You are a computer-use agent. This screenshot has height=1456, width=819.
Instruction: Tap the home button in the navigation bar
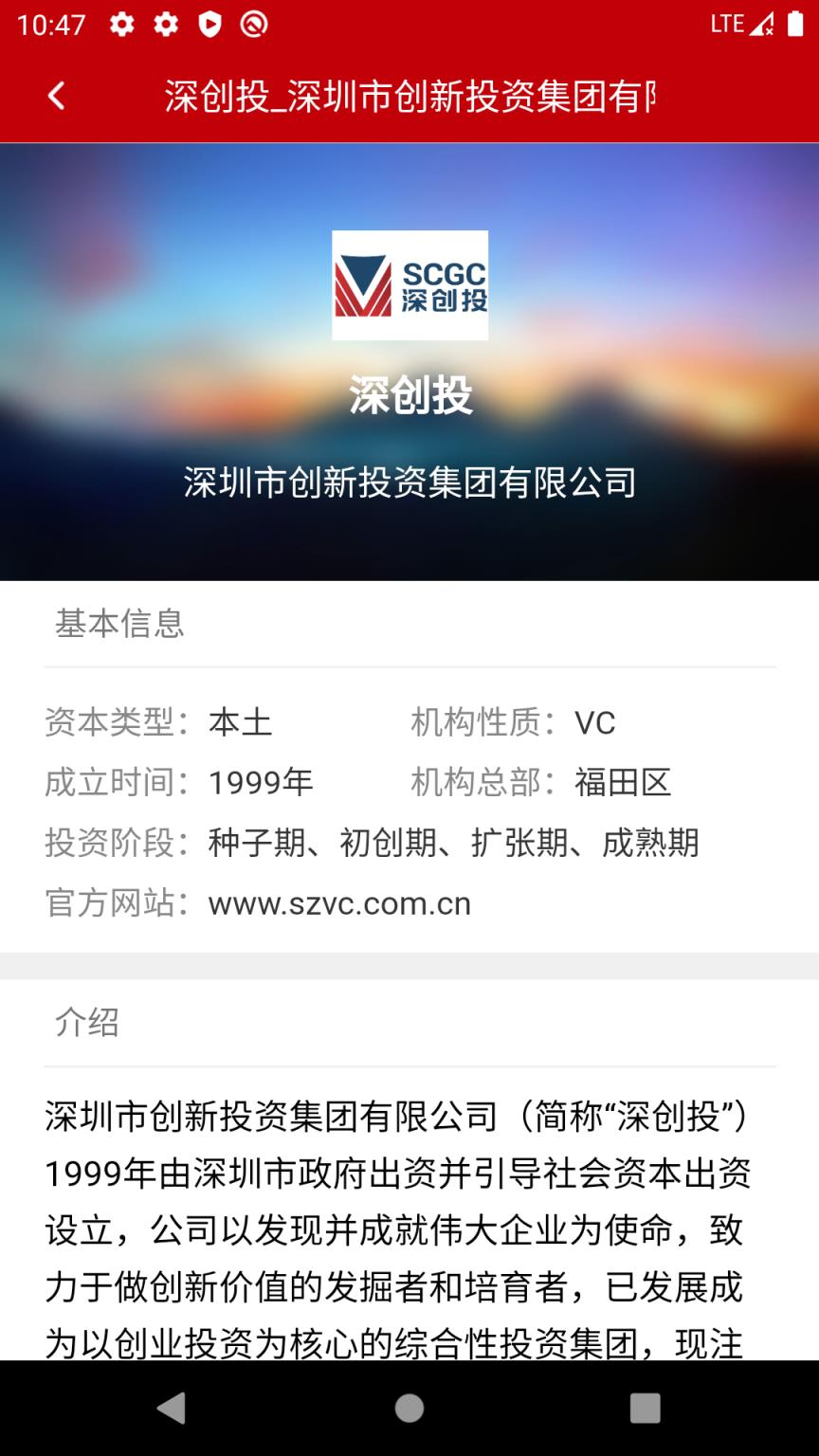pos(409,1410)
